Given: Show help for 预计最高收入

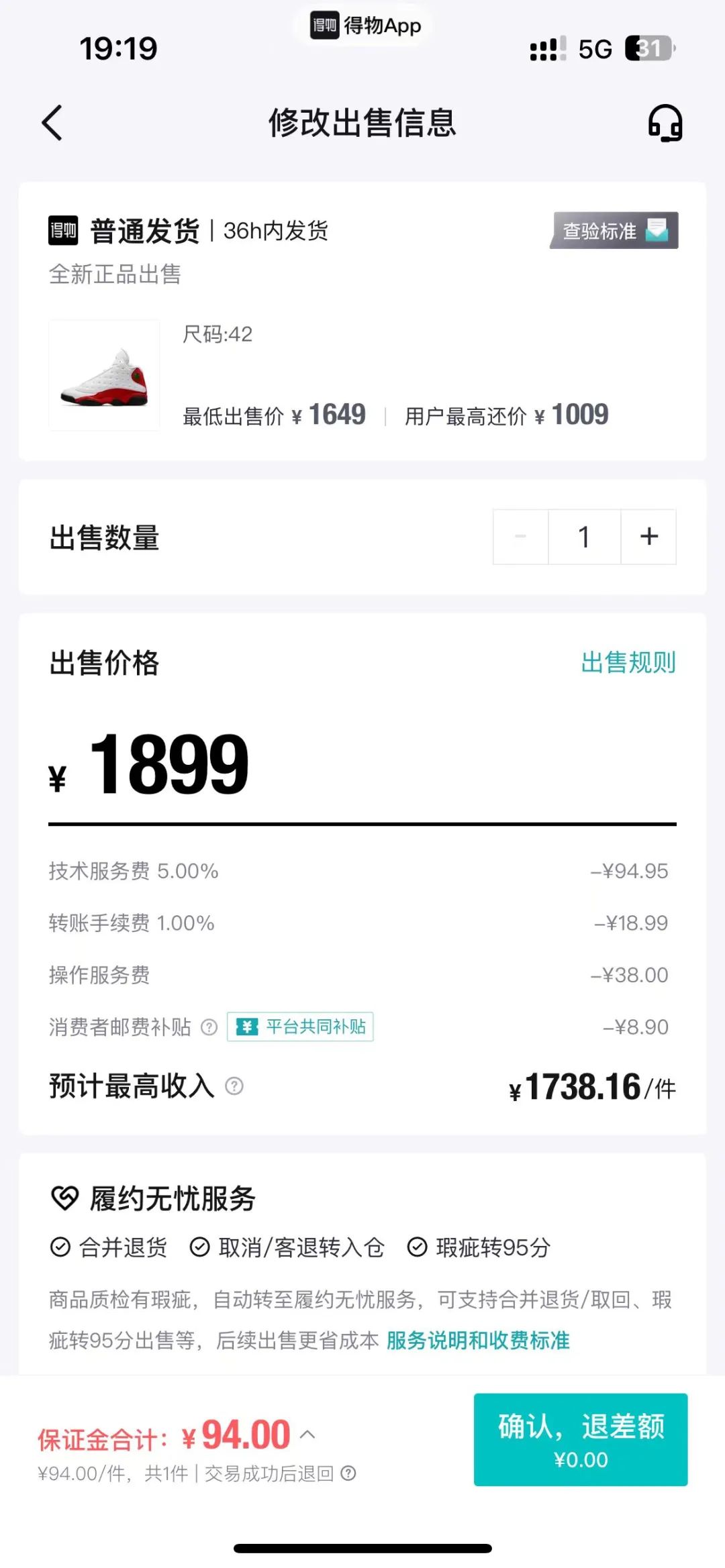Looking at the screenshot, I should coord(234,1086).
